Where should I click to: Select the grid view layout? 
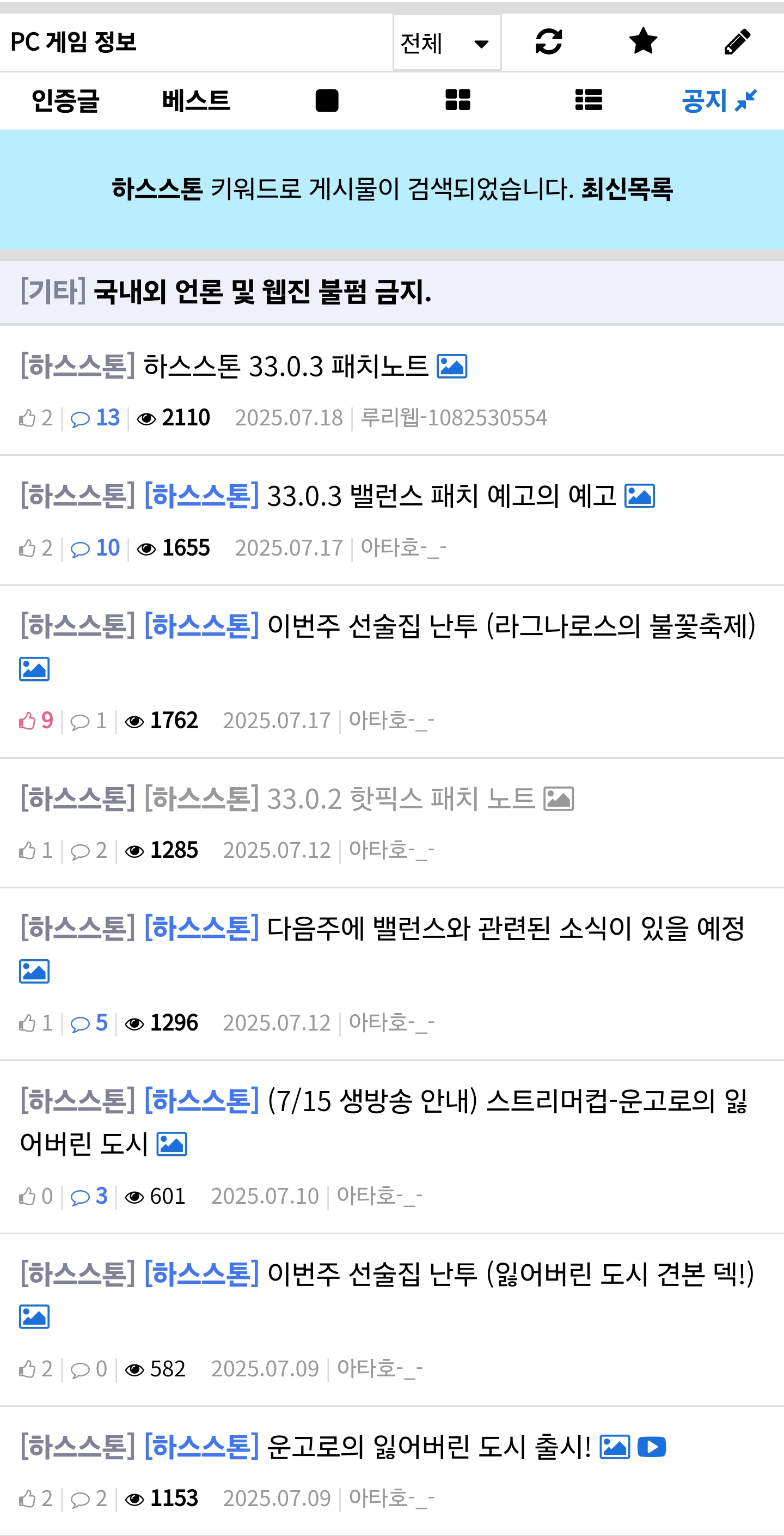point(458,100)
